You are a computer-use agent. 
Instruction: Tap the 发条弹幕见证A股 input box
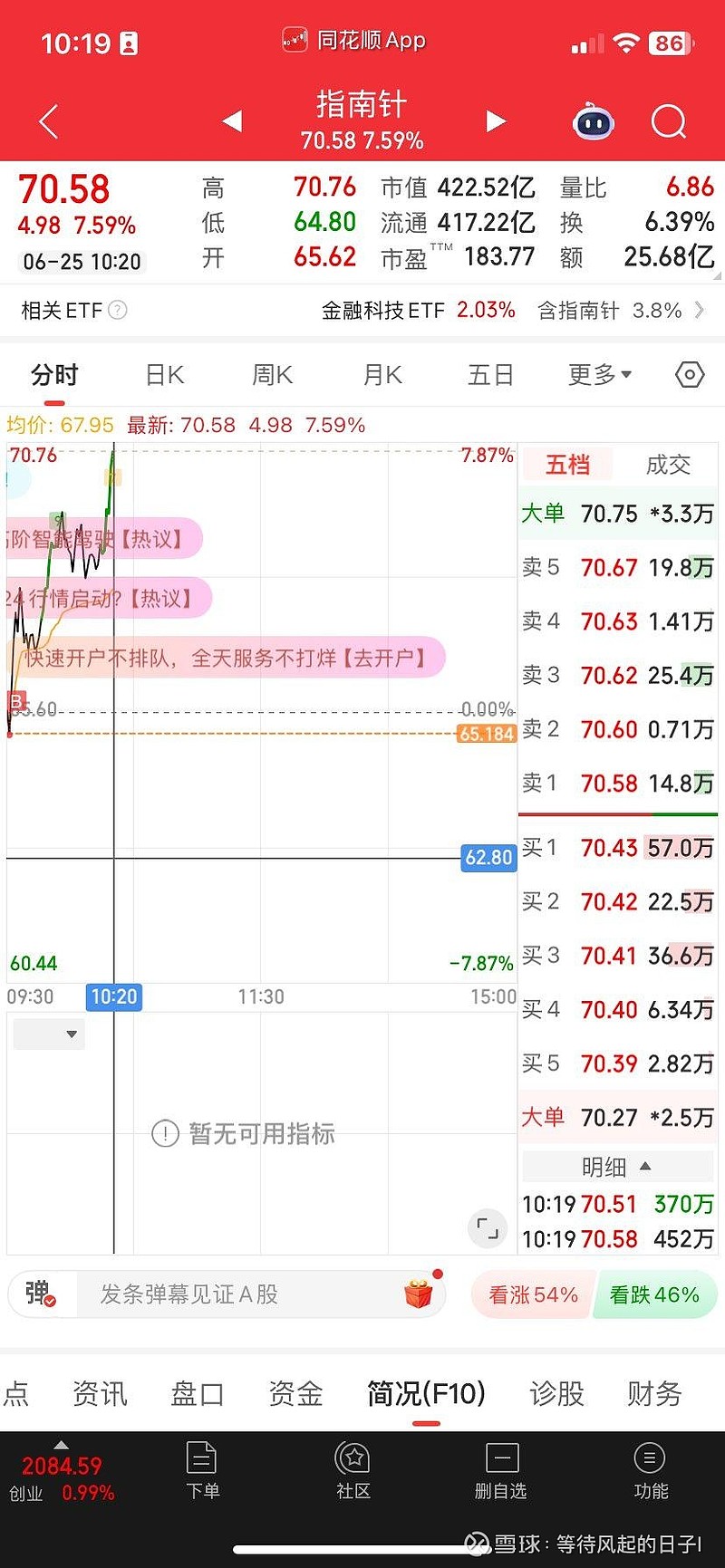click(227, 1294)
